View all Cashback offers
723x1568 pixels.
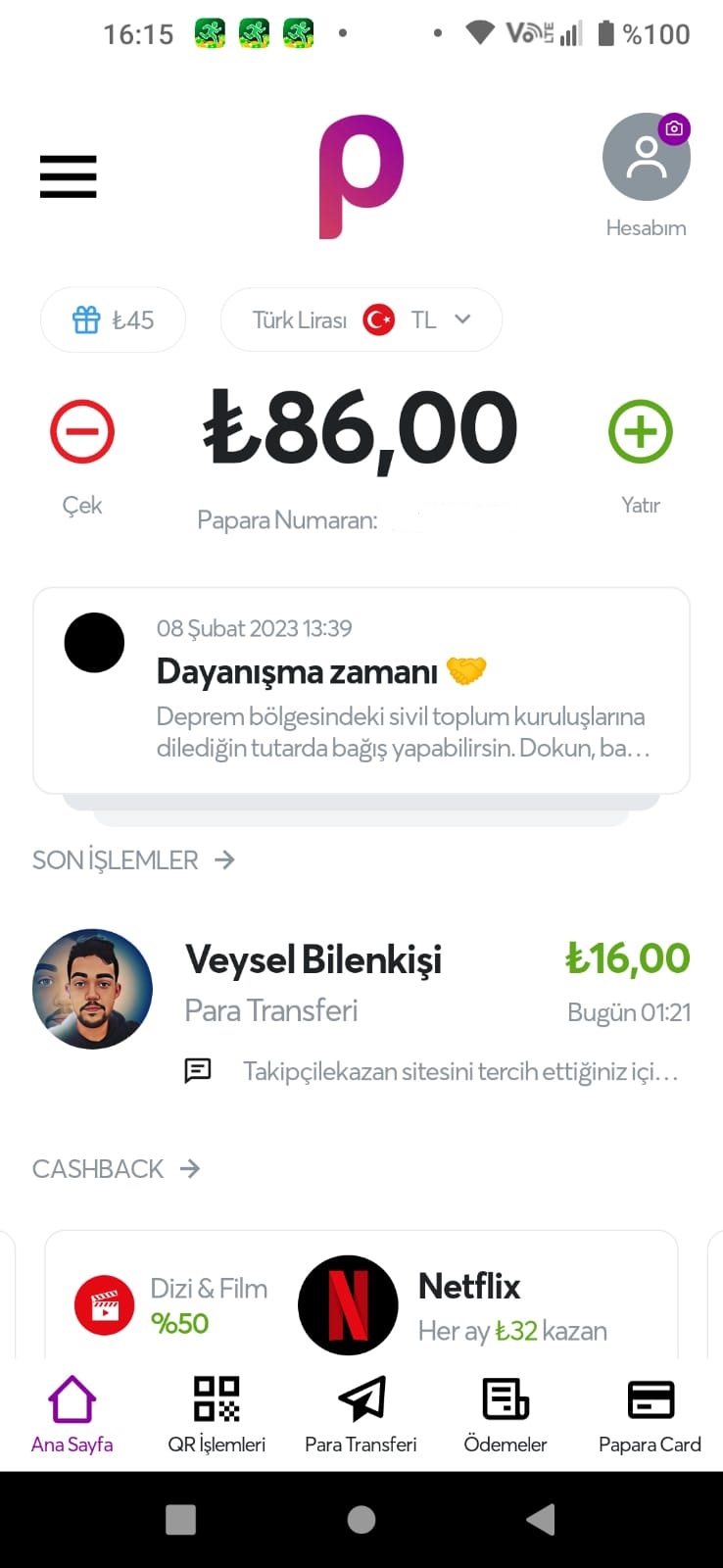[x=116, y=1168]
